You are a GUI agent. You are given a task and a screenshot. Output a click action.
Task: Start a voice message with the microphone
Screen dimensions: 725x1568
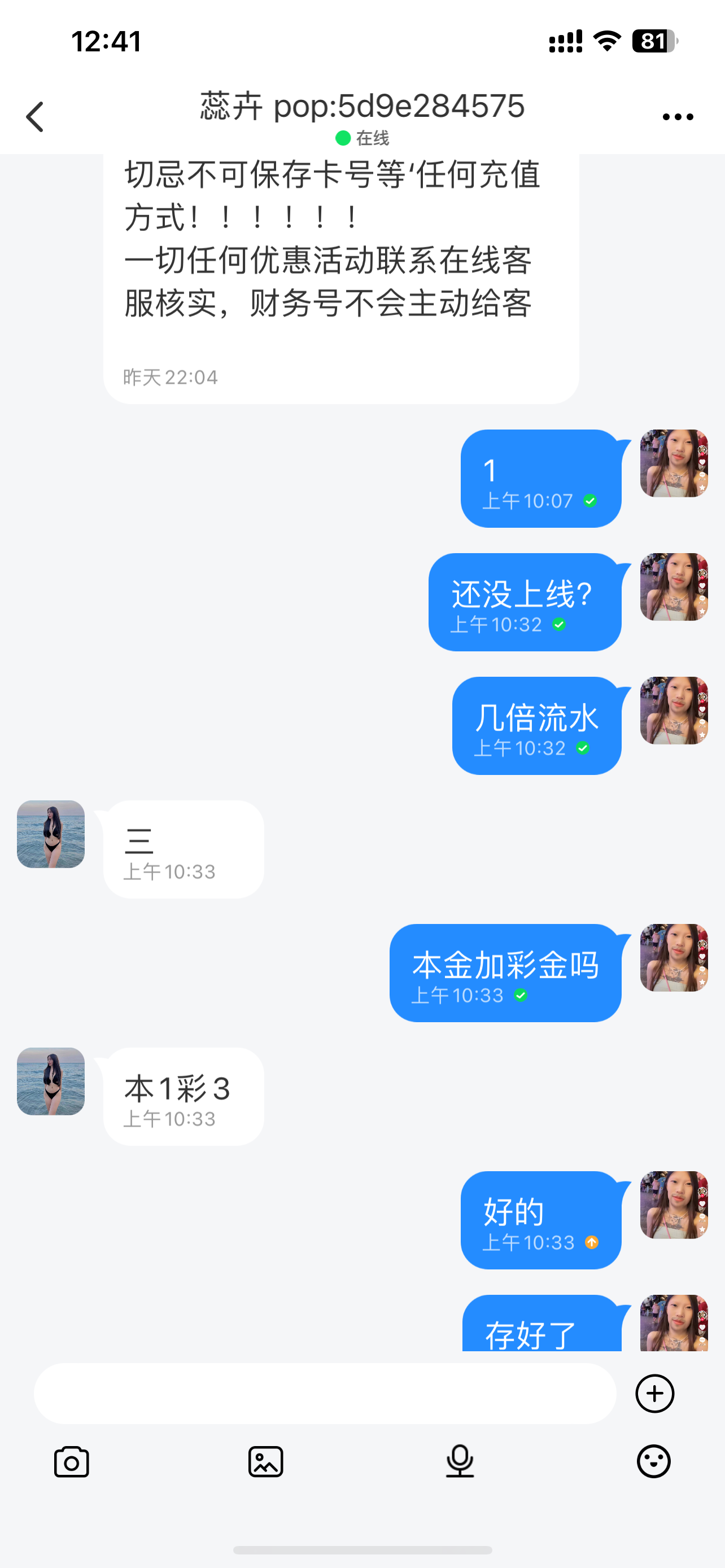[460, 1462]
